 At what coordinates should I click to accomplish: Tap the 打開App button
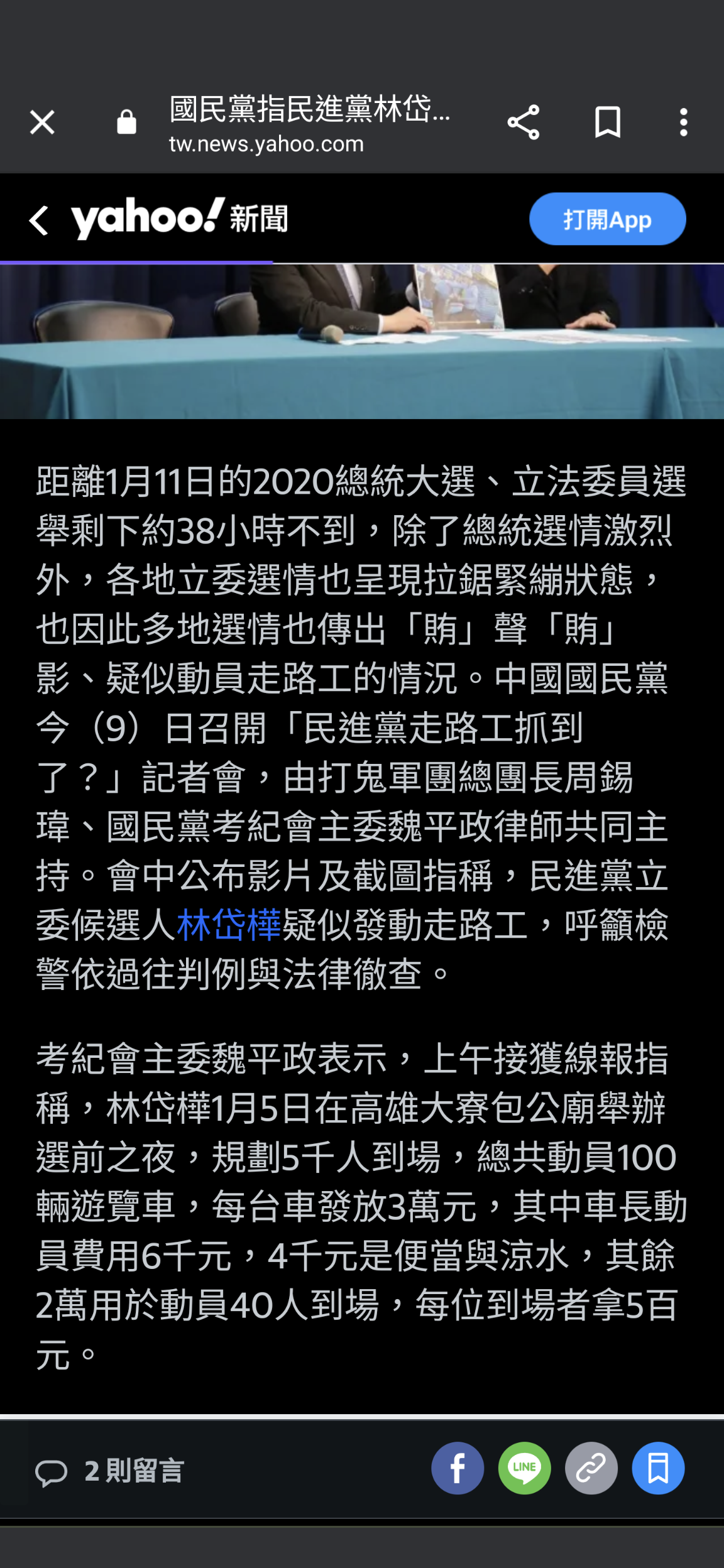(607, 219)
